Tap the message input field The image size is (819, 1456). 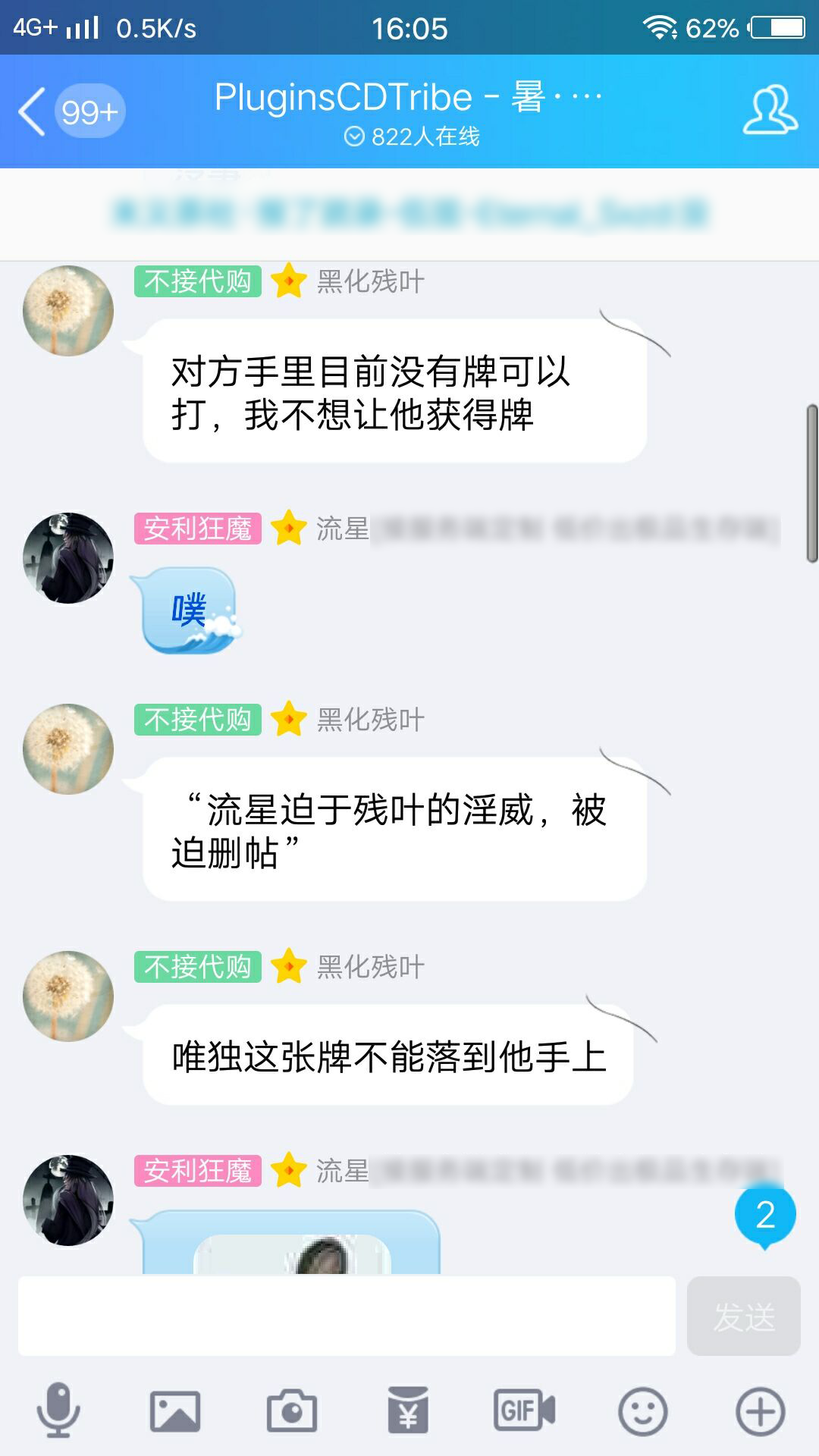click(347, 1316)
